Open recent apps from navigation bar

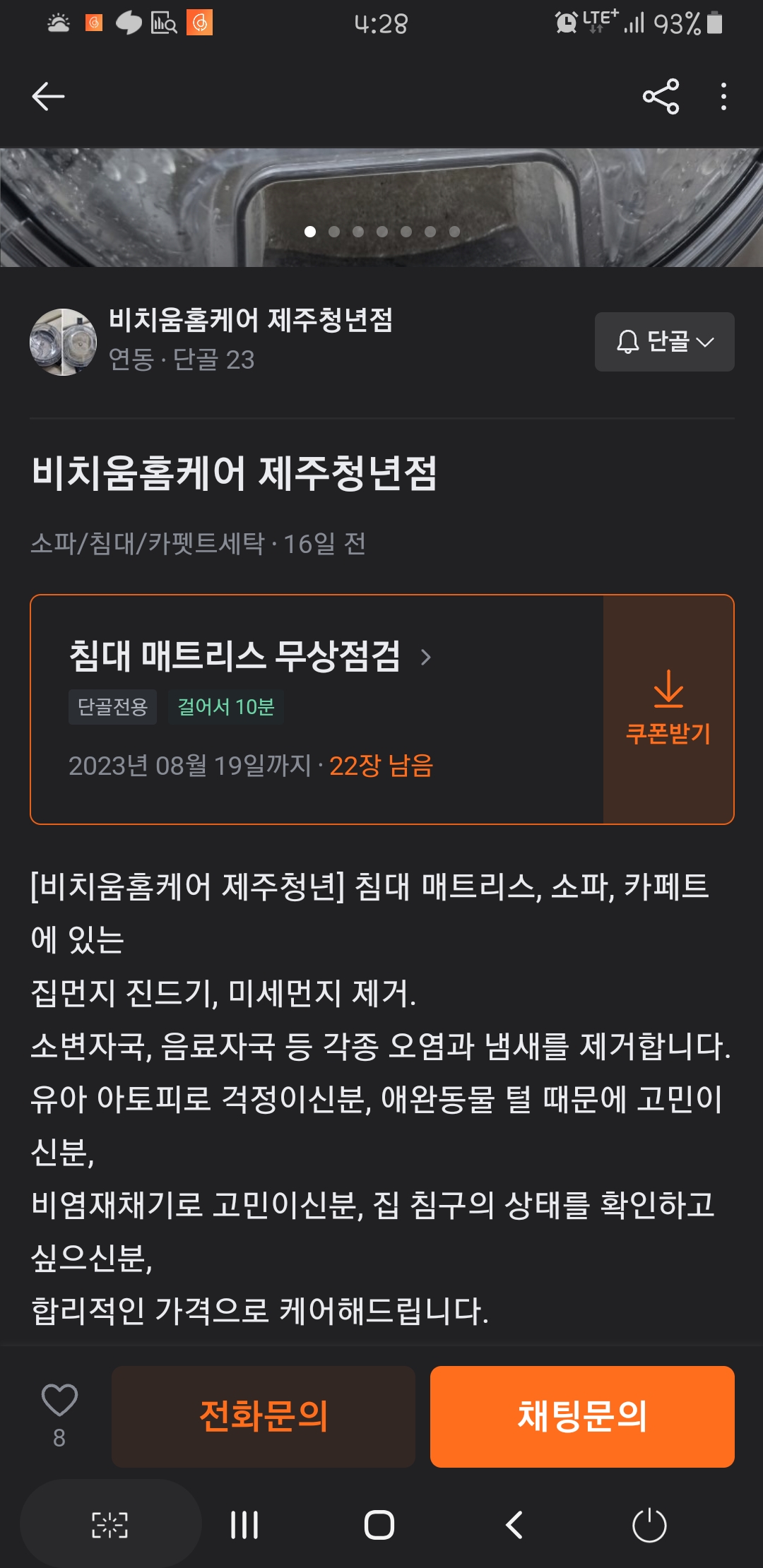[244, 1525]
